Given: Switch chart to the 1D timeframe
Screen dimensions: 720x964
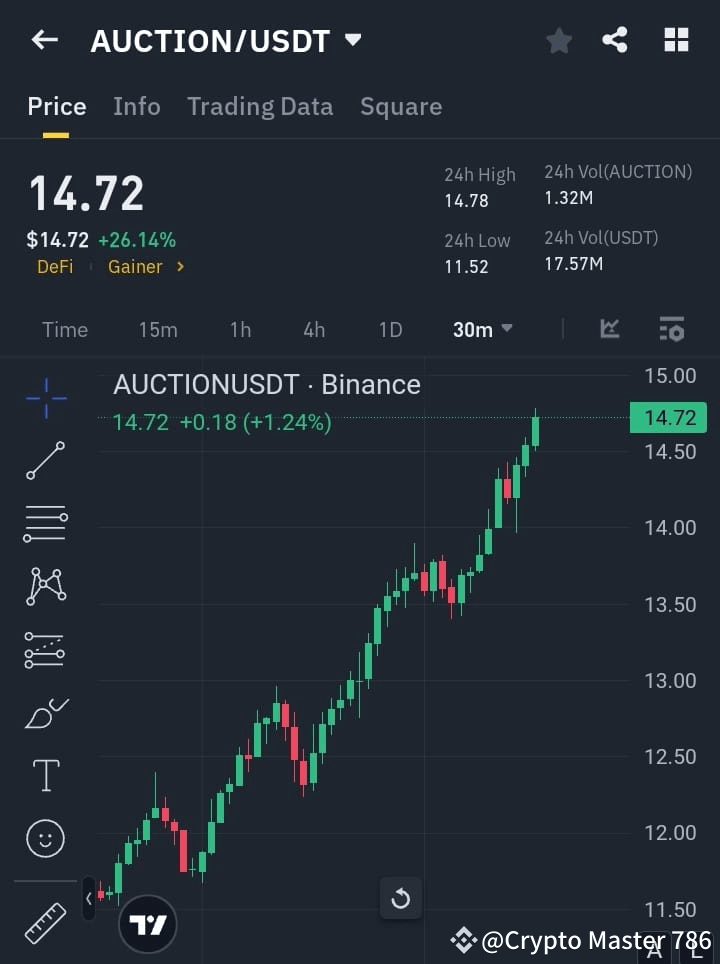Looking at the screenshot, I should pyautogui.click(x=390, y=329).
